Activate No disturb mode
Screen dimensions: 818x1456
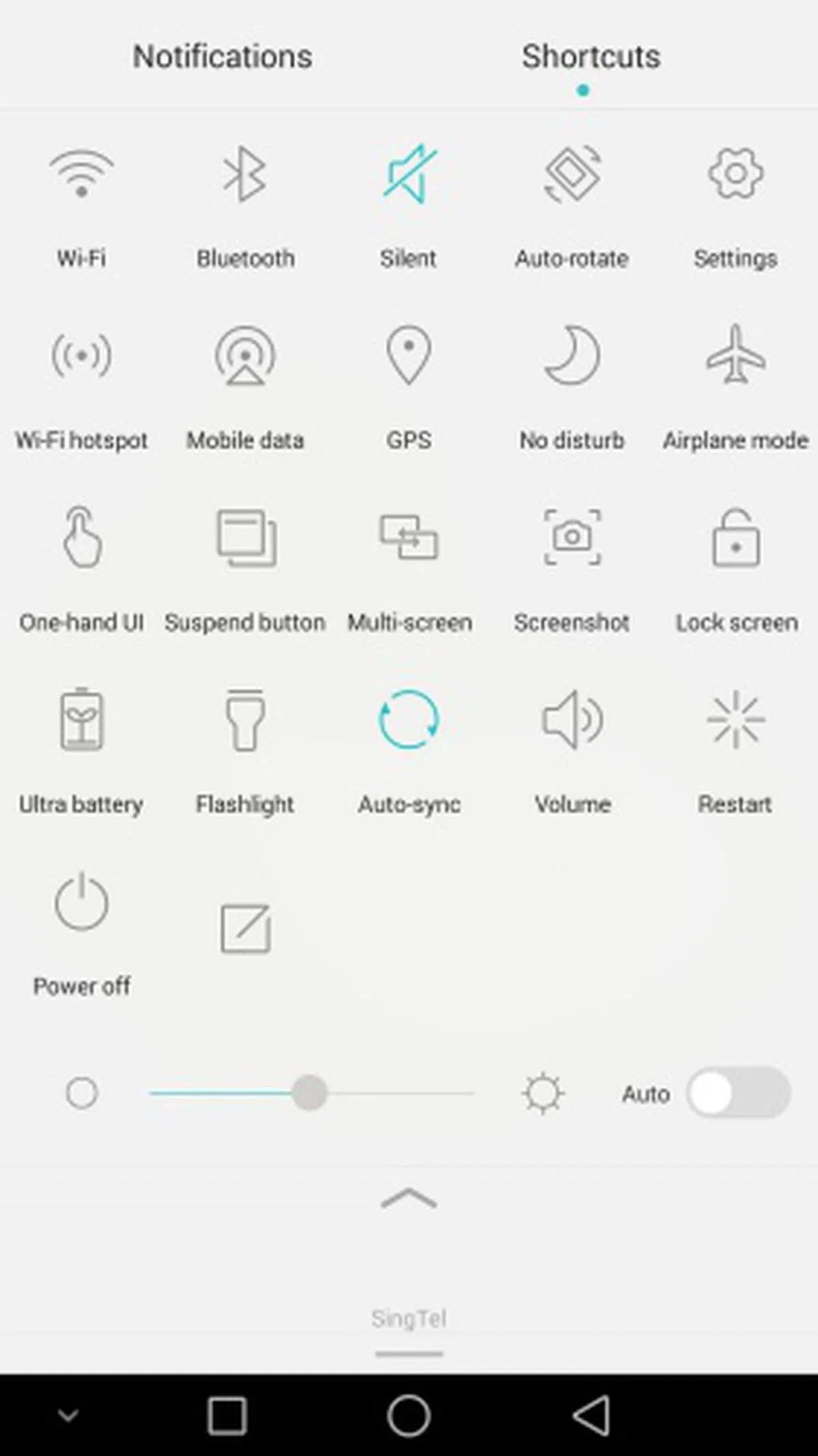(572, 356)
